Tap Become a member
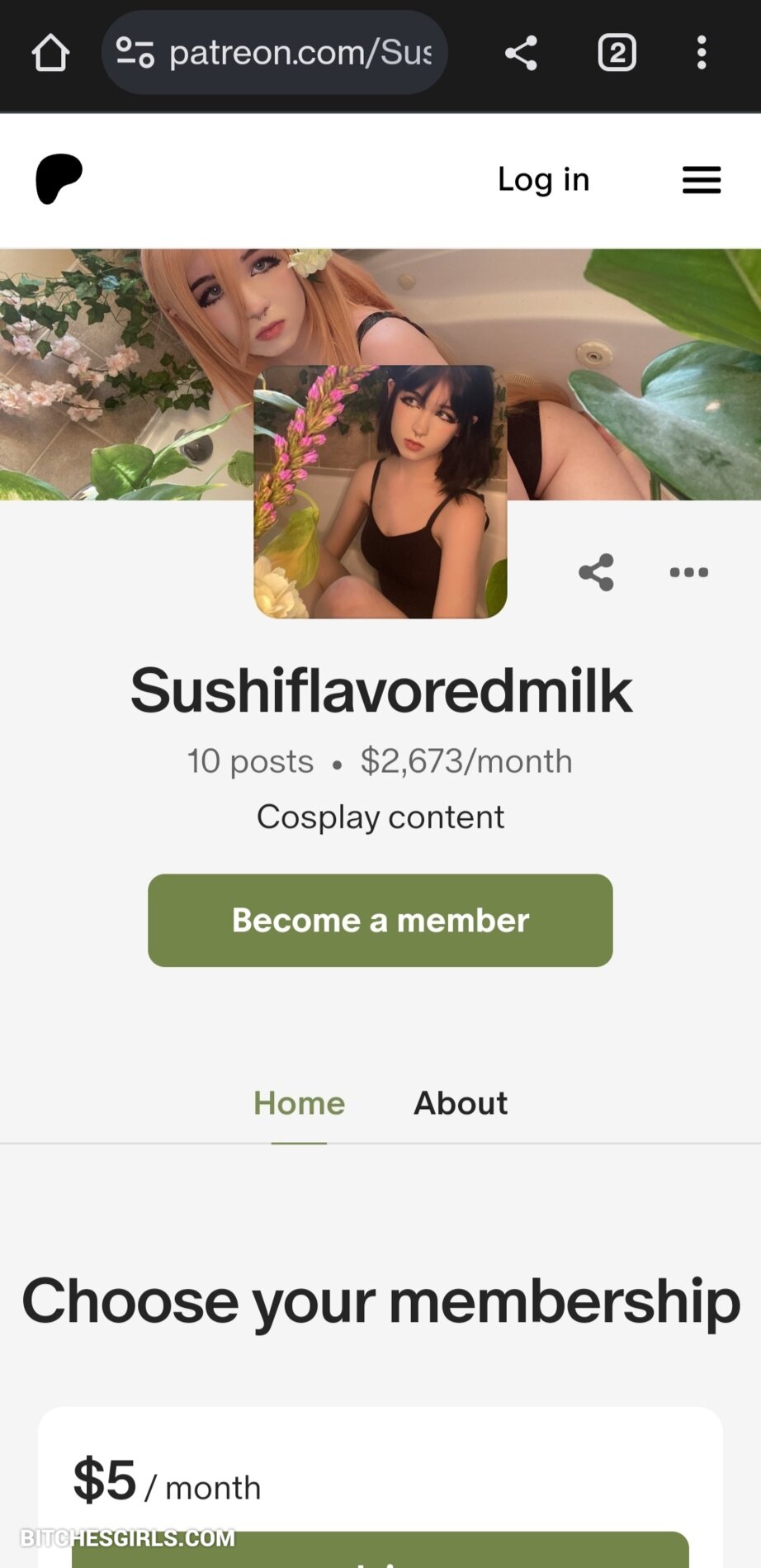 click(x=380, y=920)
